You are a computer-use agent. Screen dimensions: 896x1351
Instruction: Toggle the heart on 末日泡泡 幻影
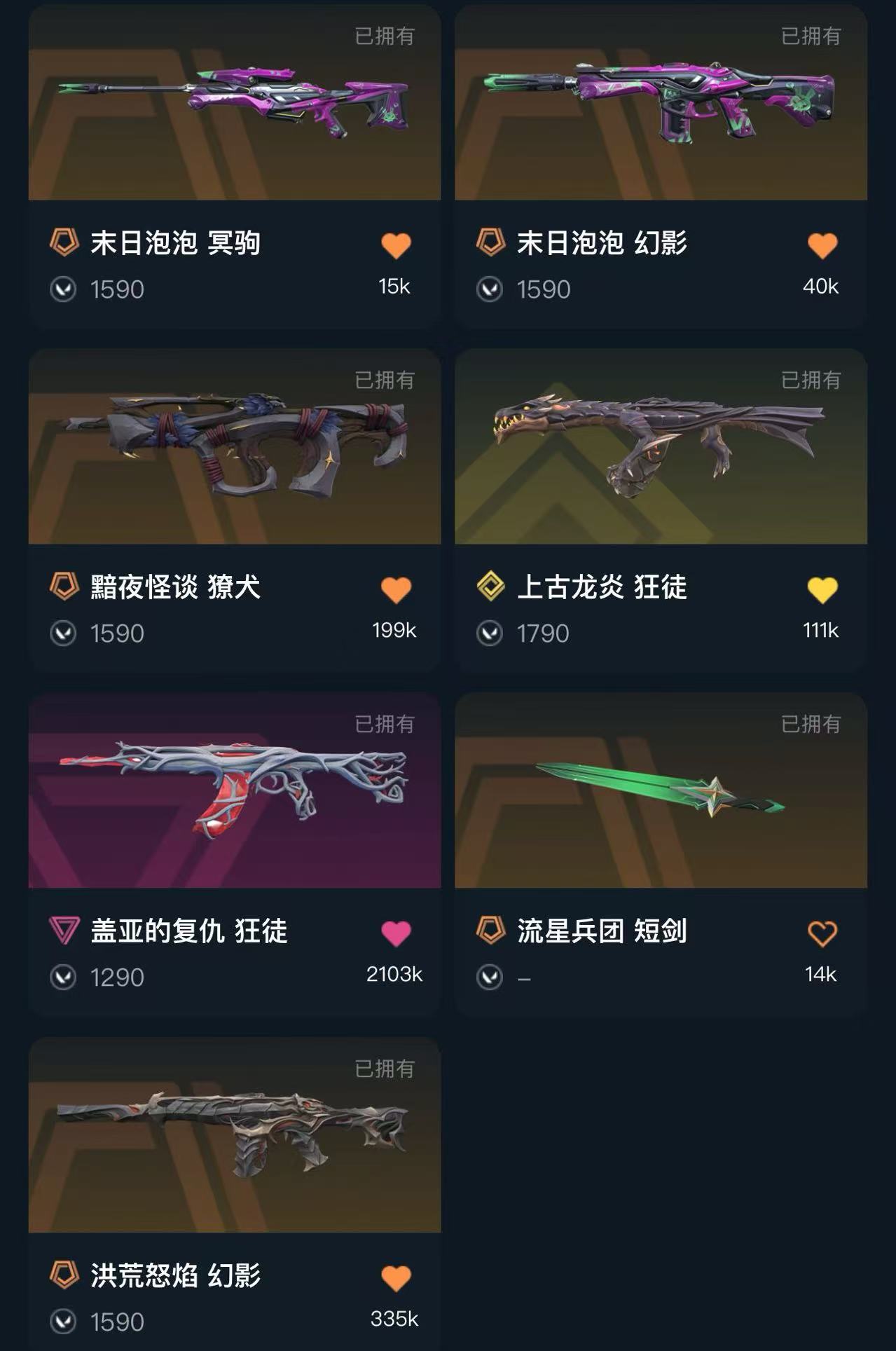click(822, 246)
